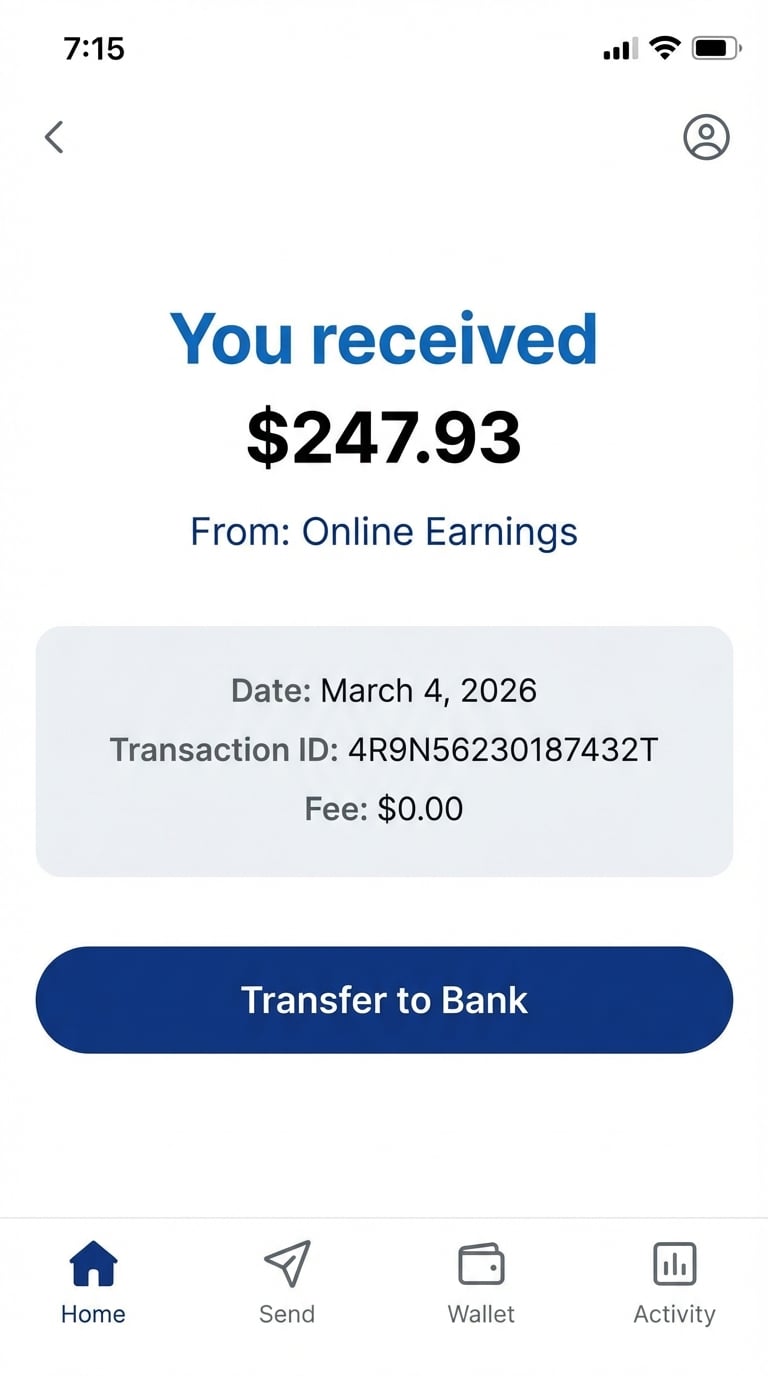Tap the back chevron arrow
The height and width of the screenshot is (1376, 768).
coord(53,137)
